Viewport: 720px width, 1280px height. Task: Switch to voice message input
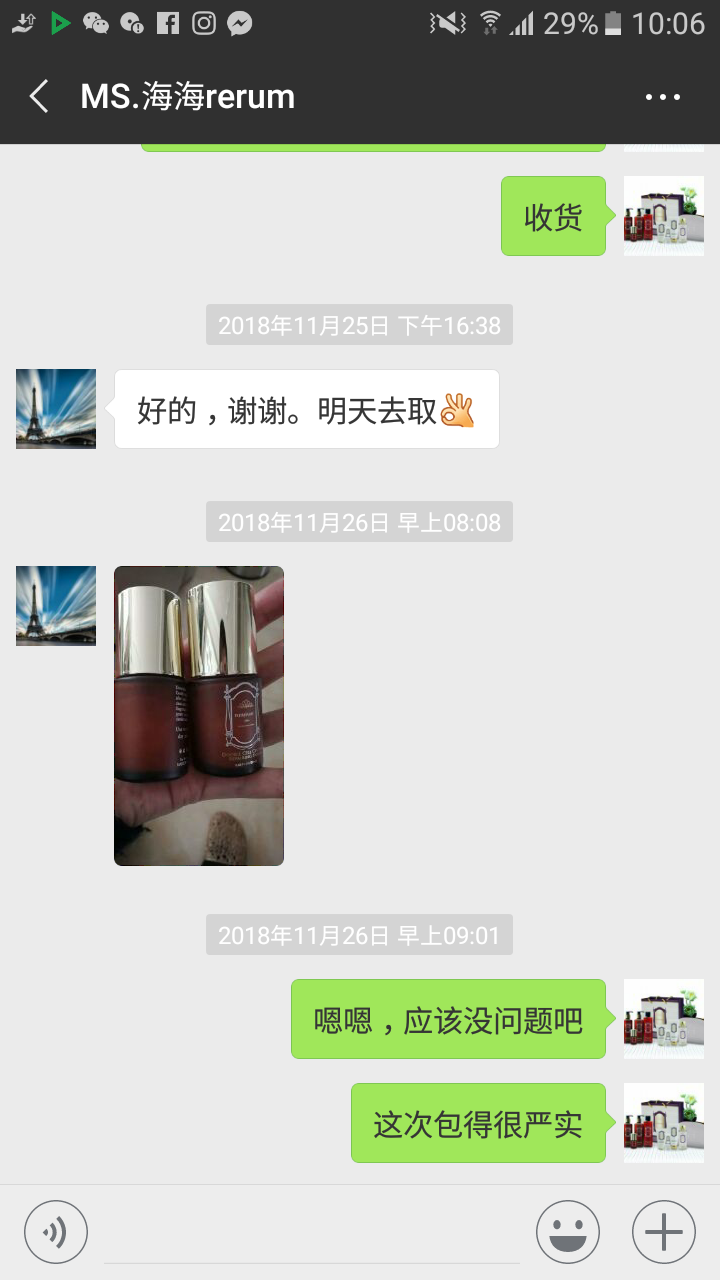tap(56, 1232)
